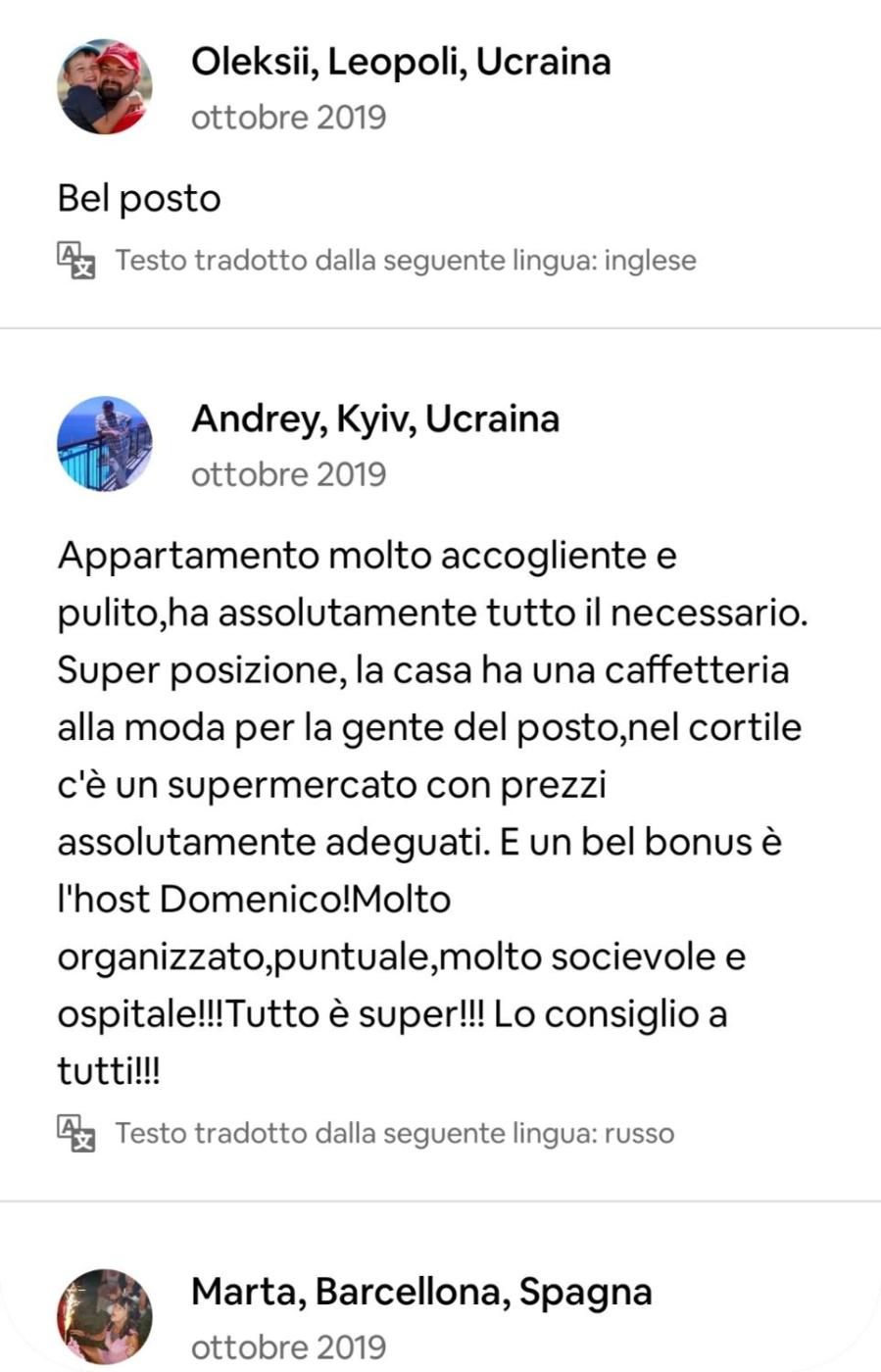Viewport: 881px width, 1372px height.
Task: Open Oleksii's profile photo
Action: (105, 87)
